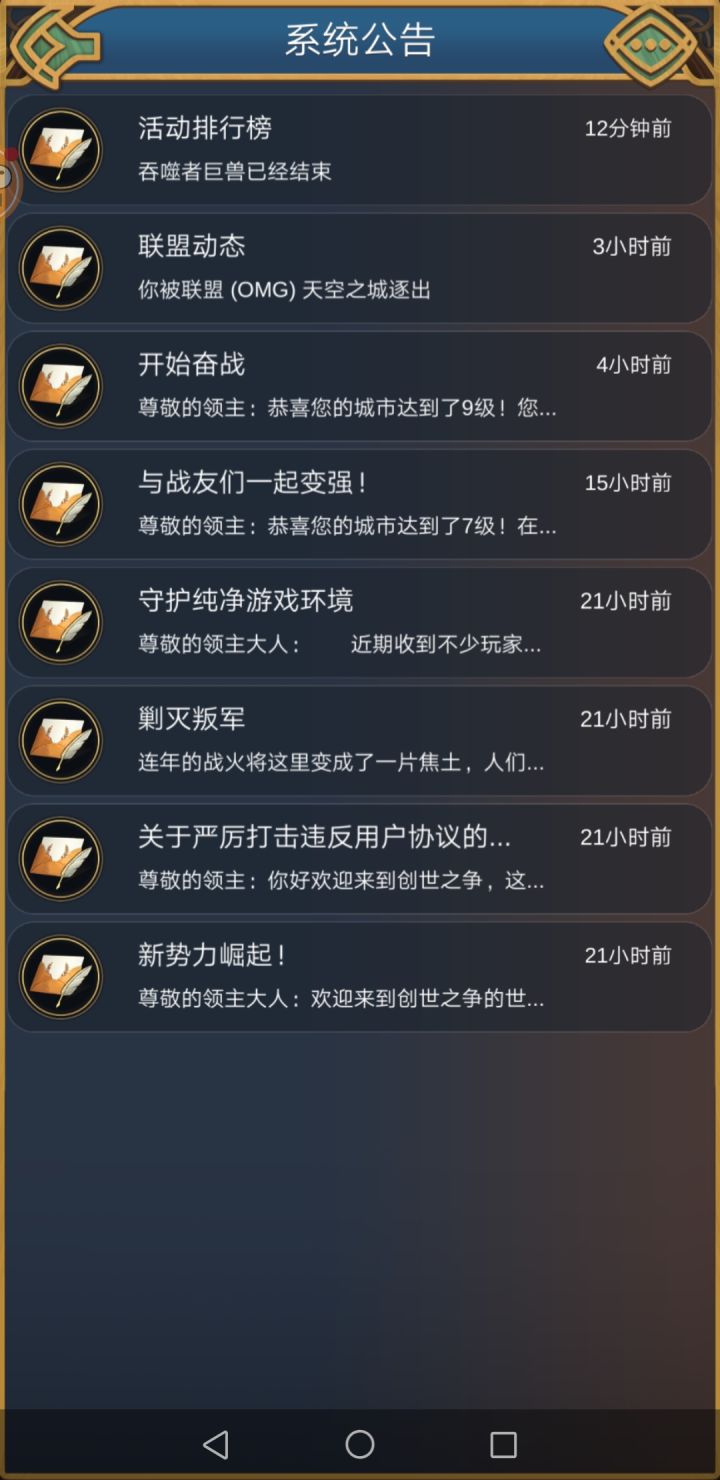Tap the mail icon of 与战友们一起变强！
Screen dimensions: 720x1480
pyautogui.click(x=61, y=503)
